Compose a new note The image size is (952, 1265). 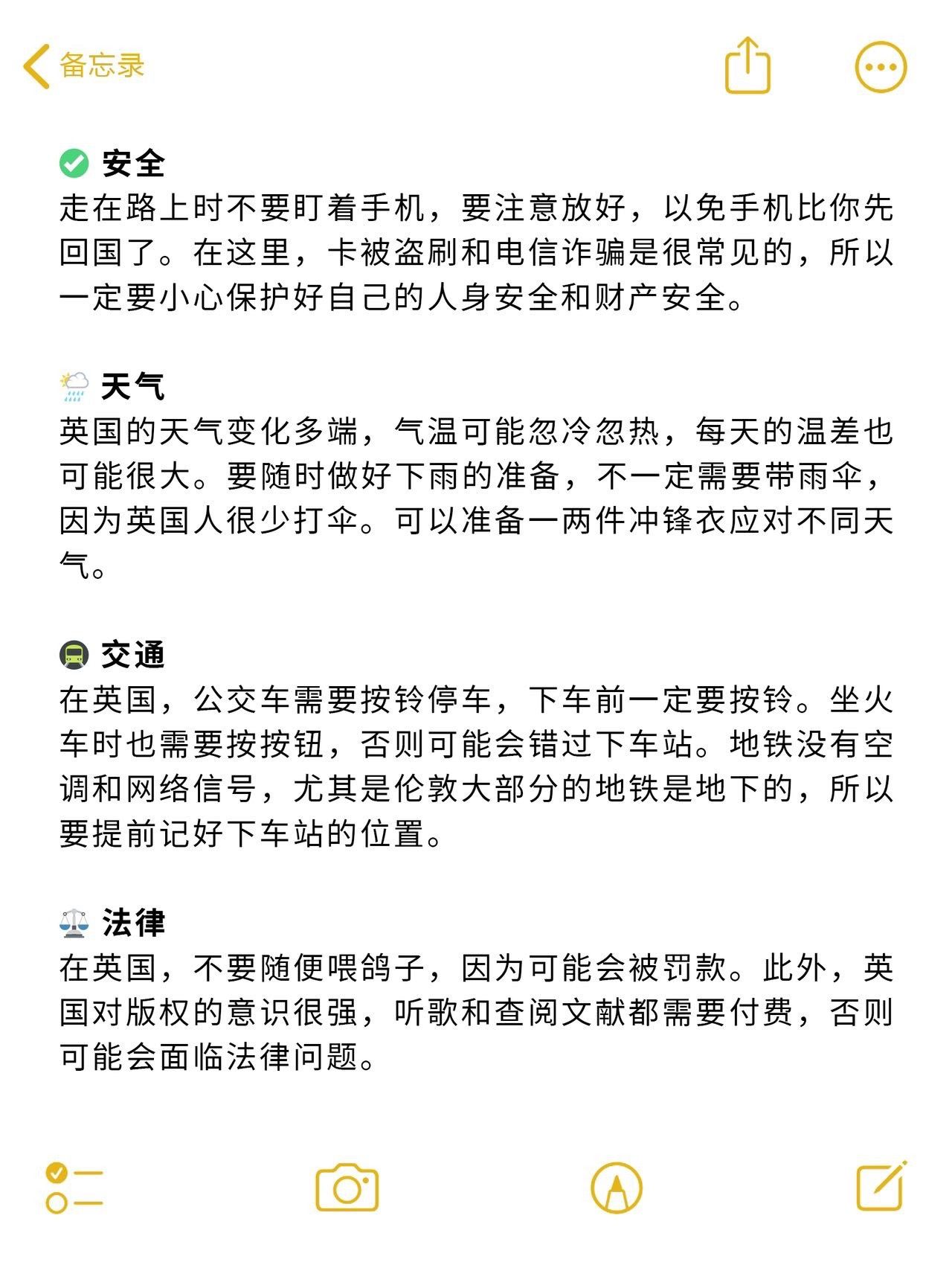(x=881, y=1186)
